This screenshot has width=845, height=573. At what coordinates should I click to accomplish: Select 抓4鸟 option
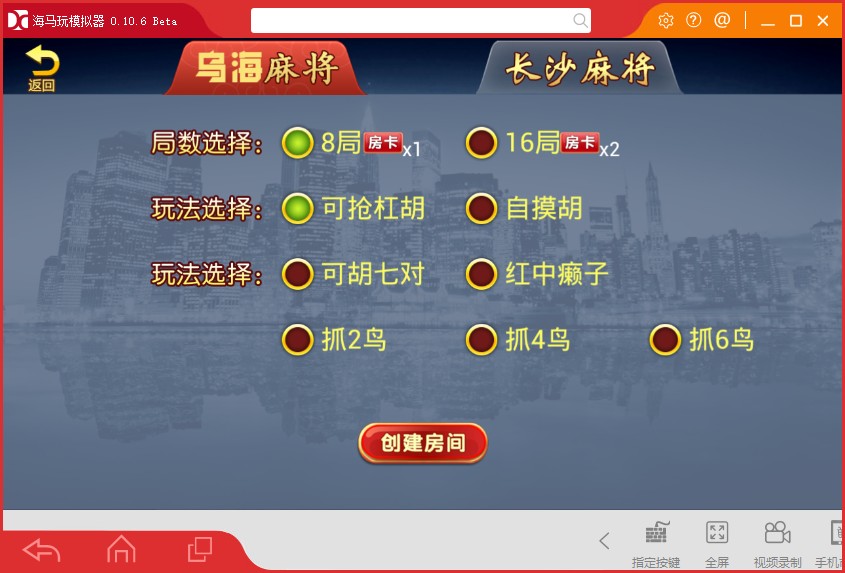(x=481, y=340)
